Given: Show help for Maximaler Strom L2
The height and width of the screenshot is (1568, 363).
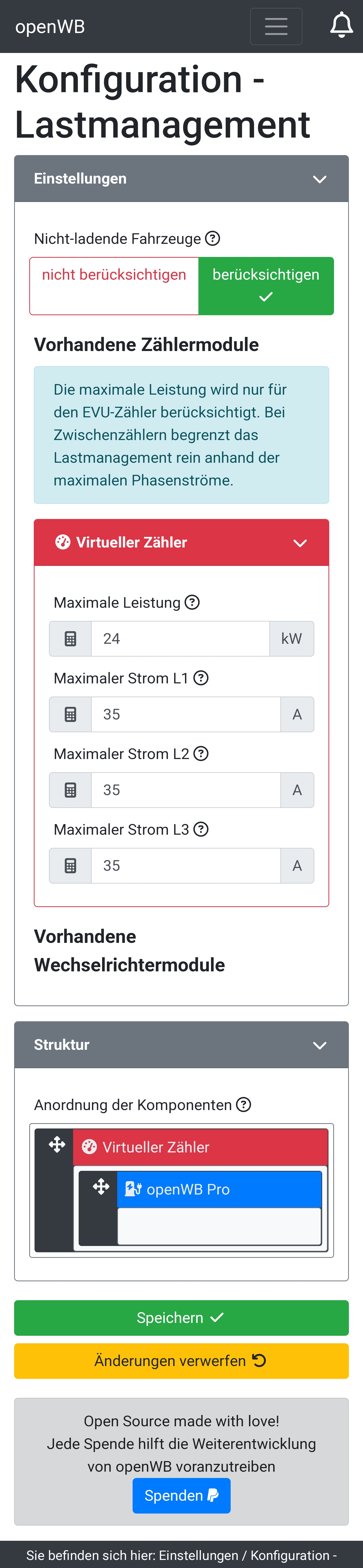Looking at the screenshot, I should pos(201,753).
